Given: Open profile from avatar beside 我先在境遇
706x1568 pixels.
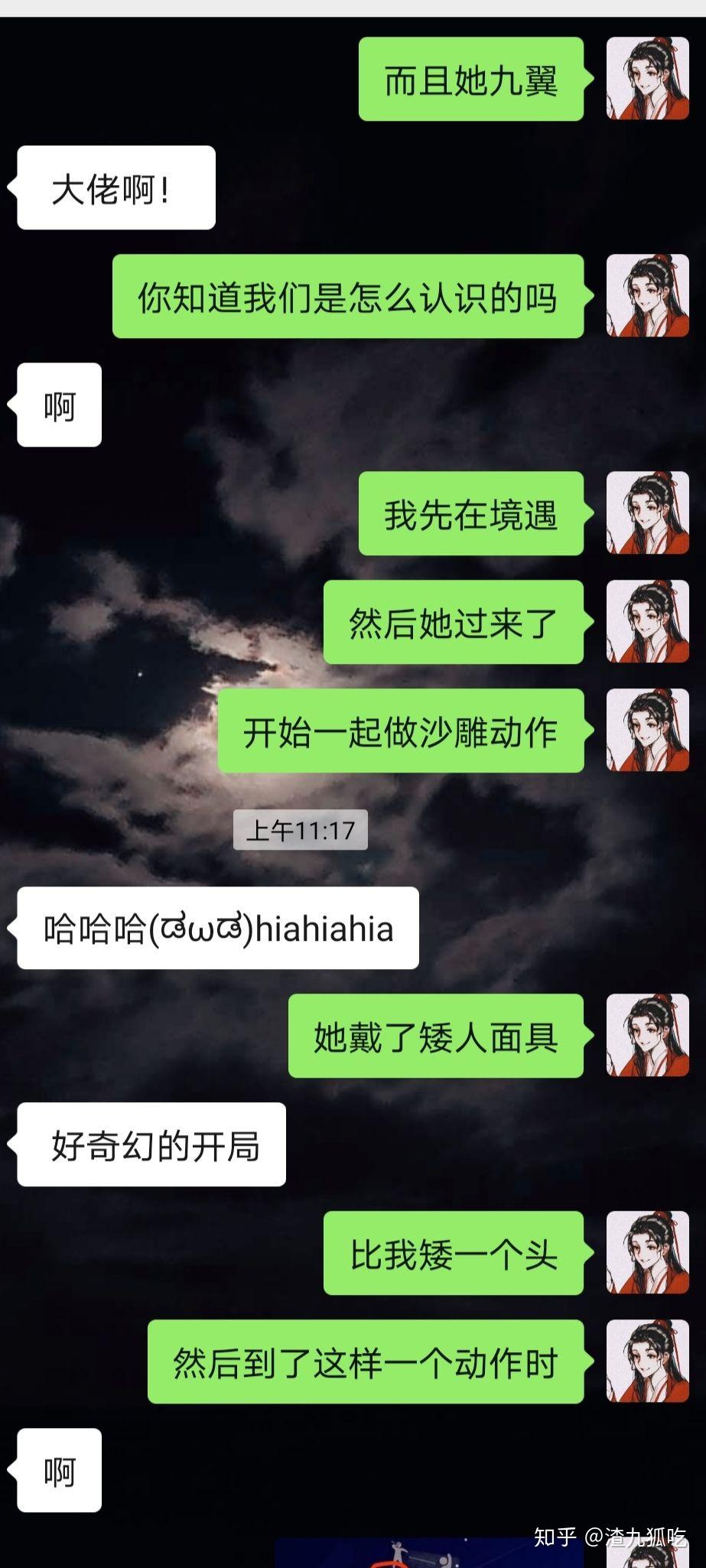Looking at the screenshot, I should click(647, 513).
